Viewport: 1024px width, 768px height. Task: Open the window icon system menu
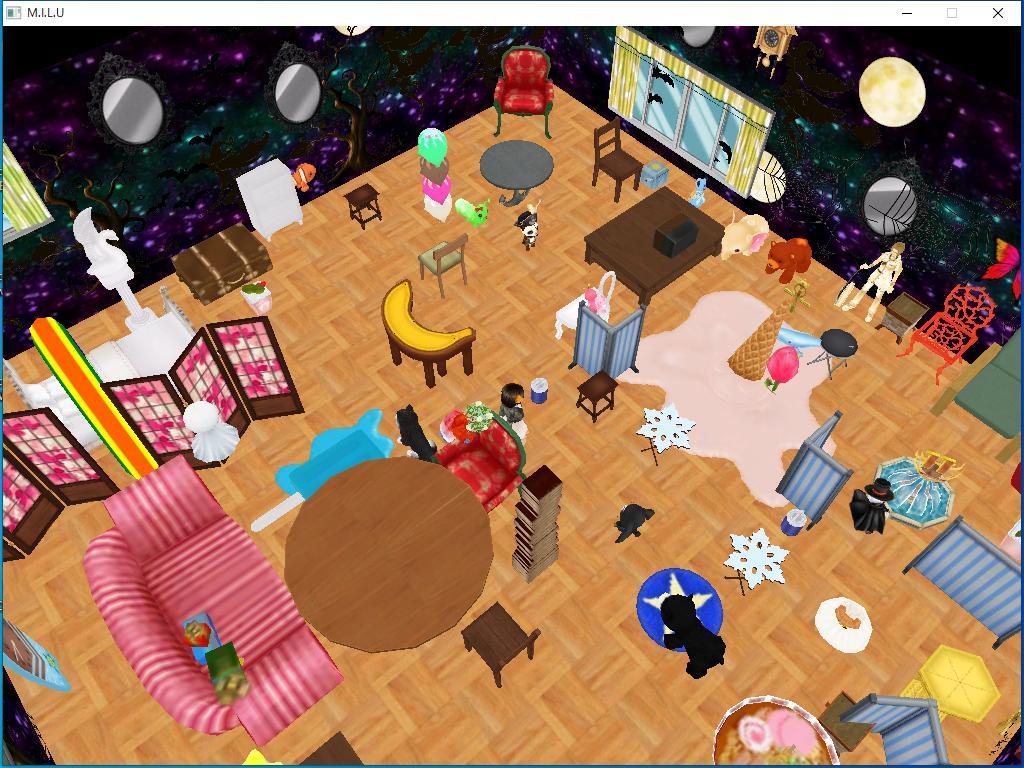click(13, 13)
